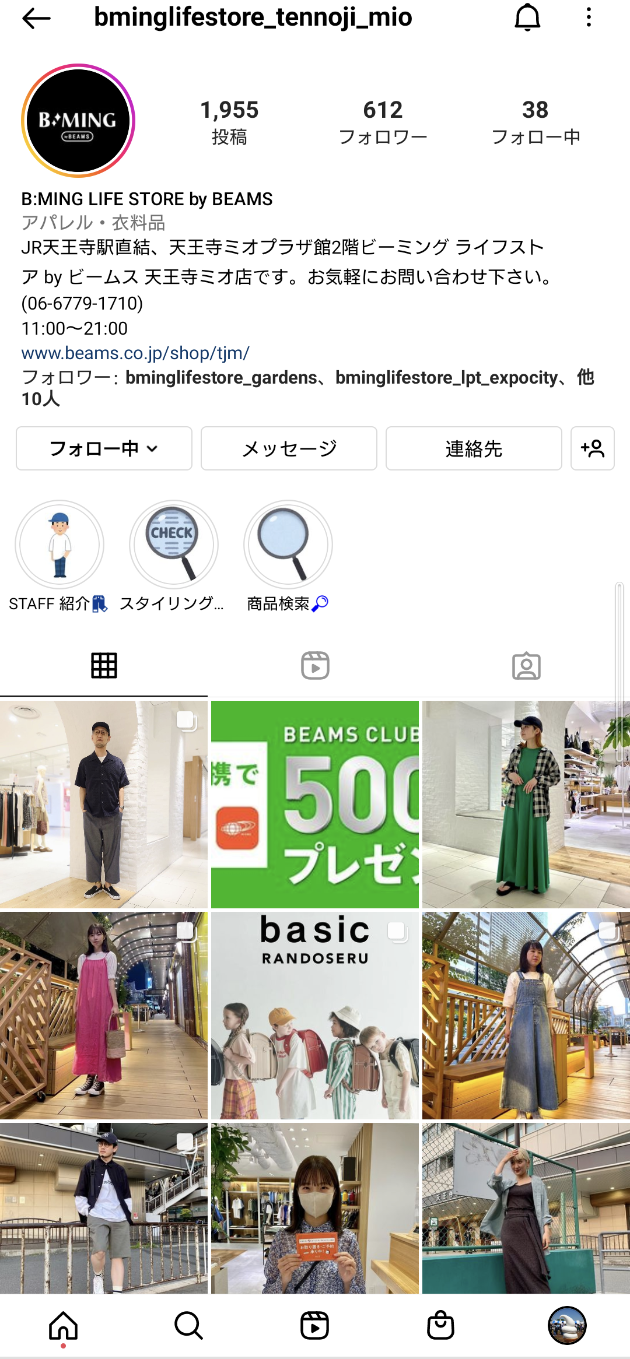The width and height of the screenshot is (630, 1359).
Task: Open the shop bag tab
Action: point(441,1326)
